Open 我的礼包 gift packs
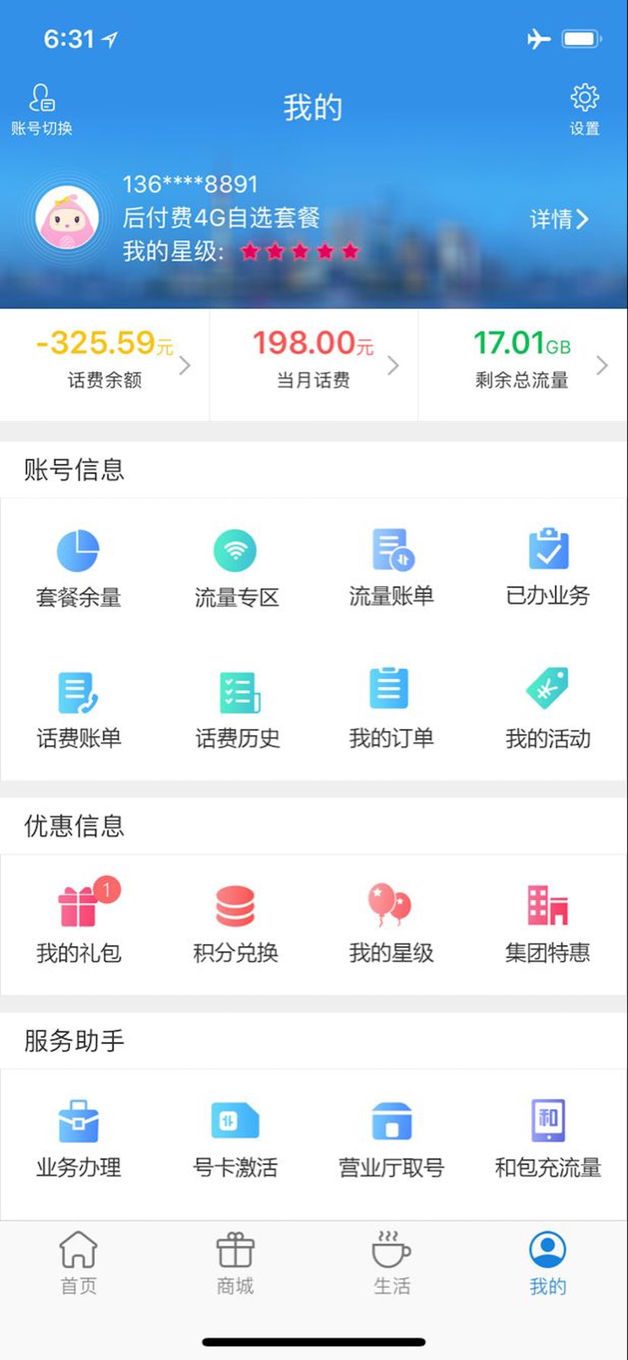The width and height of the screenshot is (628, 1360). click(78, 923)
